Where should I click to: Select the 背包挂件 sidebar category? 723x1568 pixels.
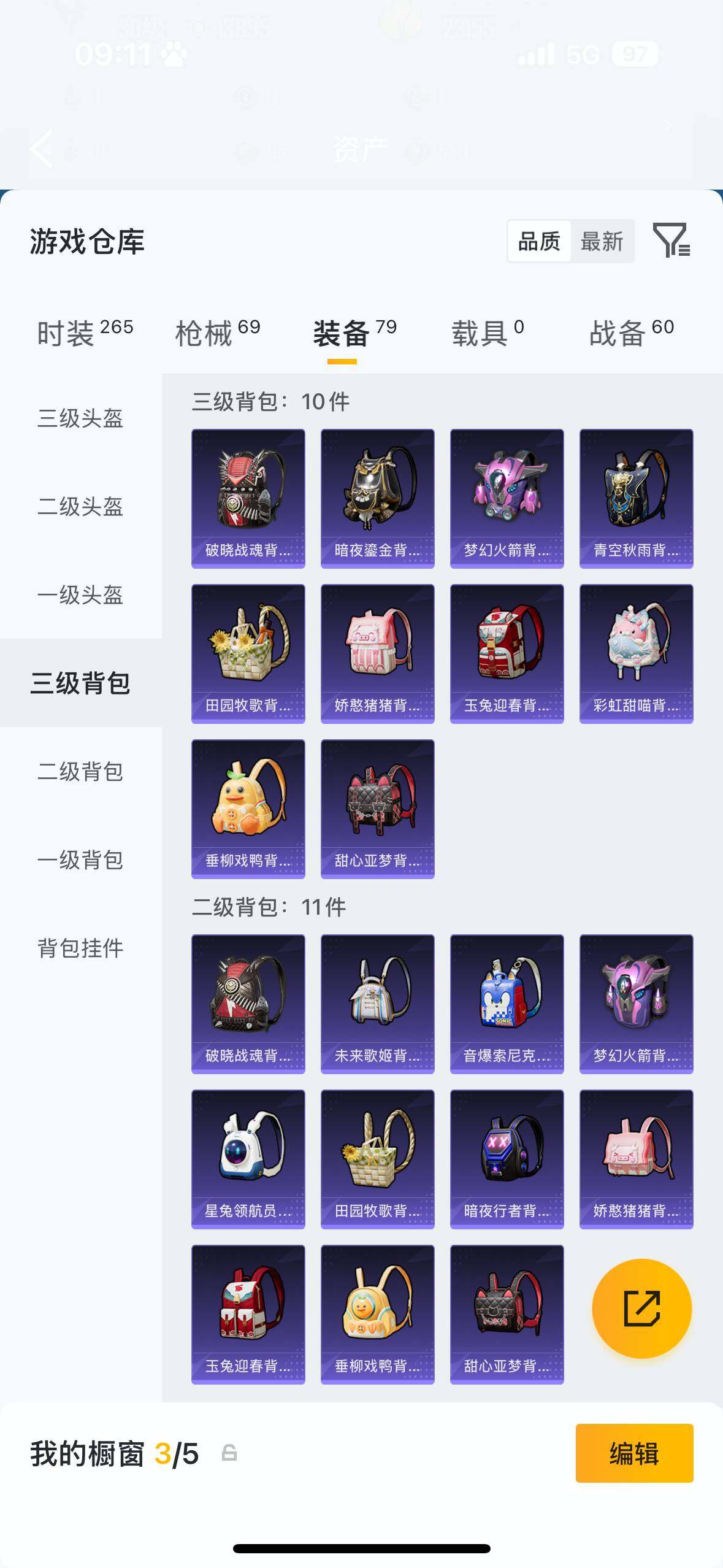click(80, 948)
